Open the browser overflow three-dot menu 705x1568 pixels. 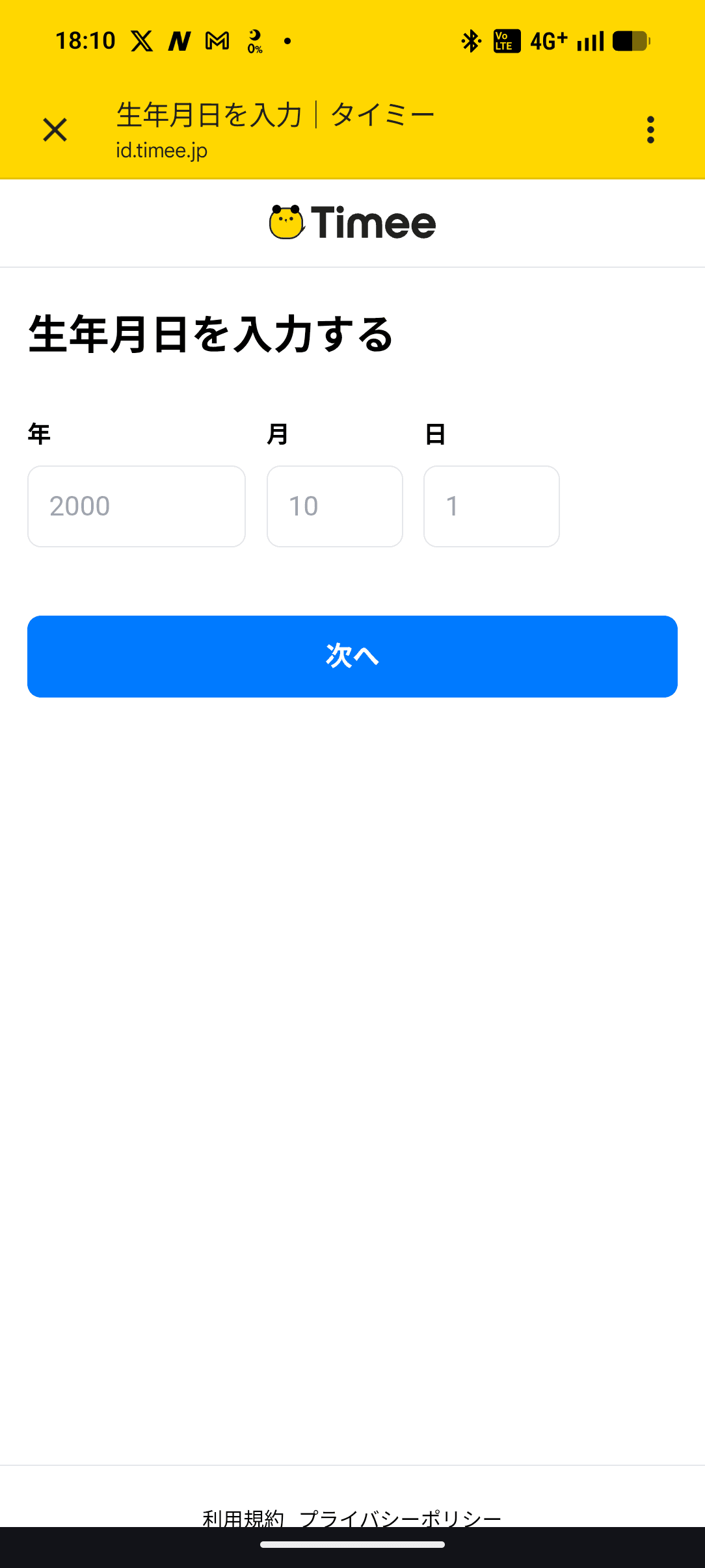(x=650, y=129)
